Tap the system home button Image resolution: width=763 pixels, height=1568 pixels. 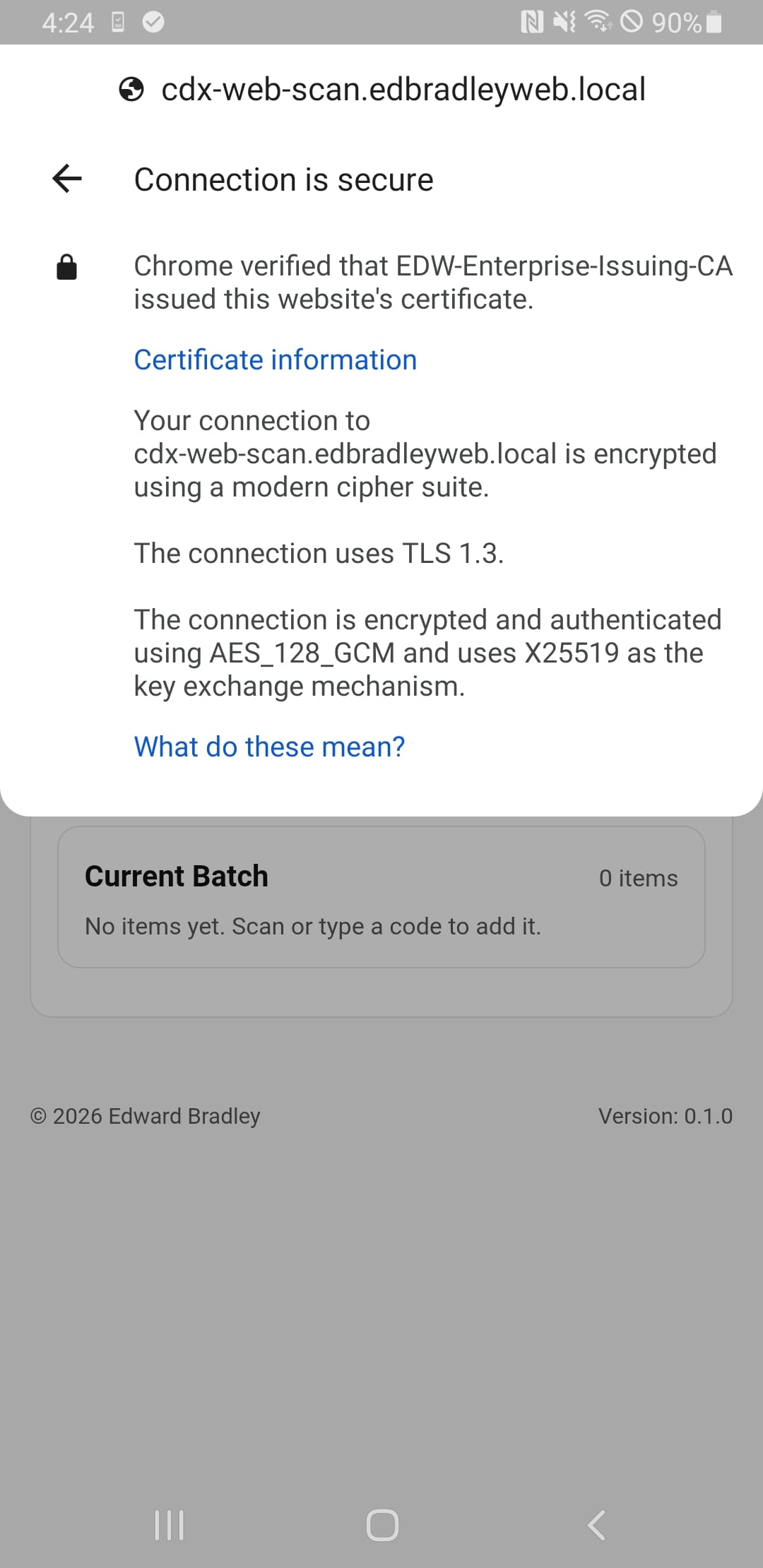coord(382,1525)
